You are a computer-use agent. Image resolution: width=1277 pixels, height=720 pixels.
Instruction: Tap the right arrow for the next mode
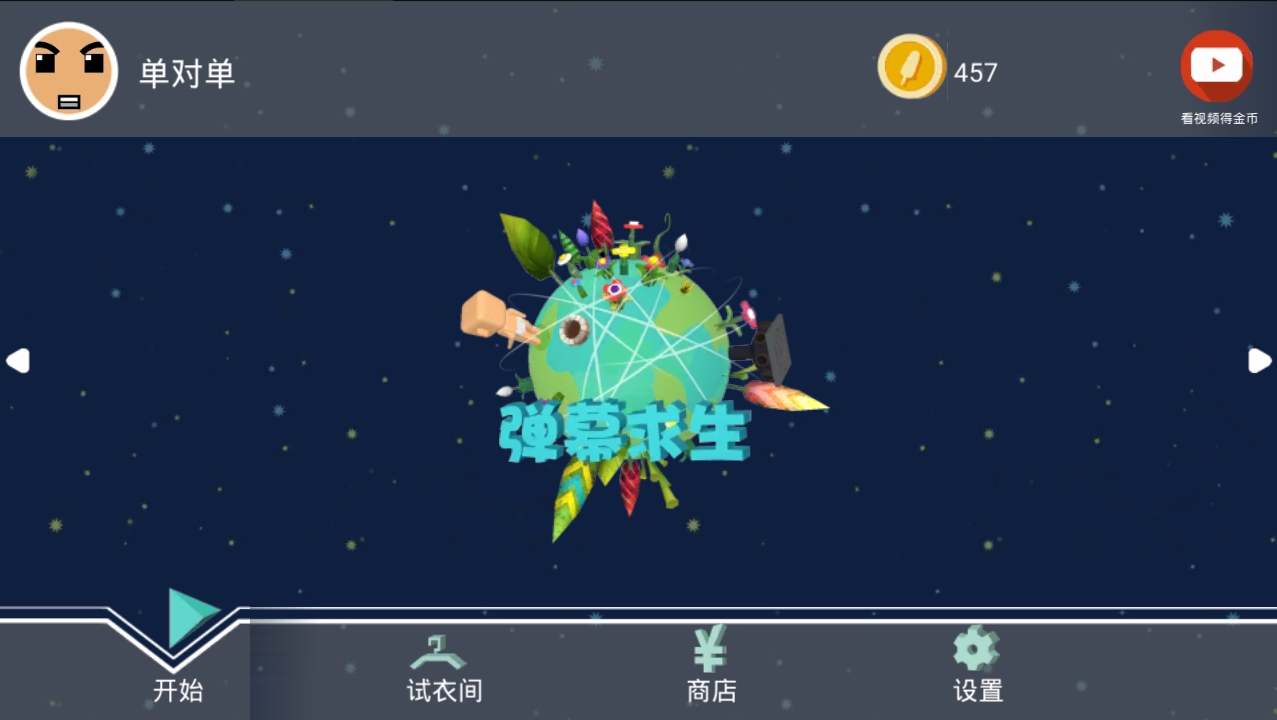pos(1259,361)
